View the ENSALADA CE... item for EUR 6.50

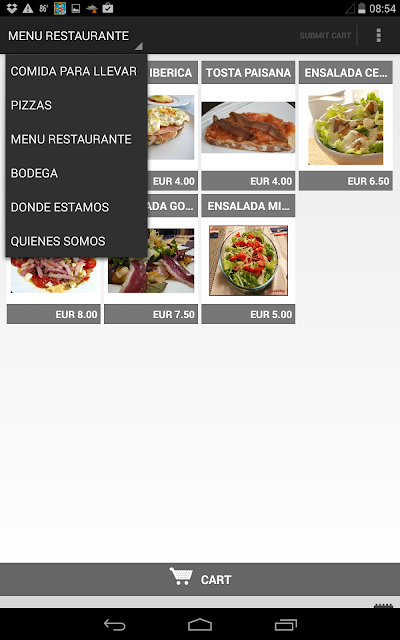(346, 126)
